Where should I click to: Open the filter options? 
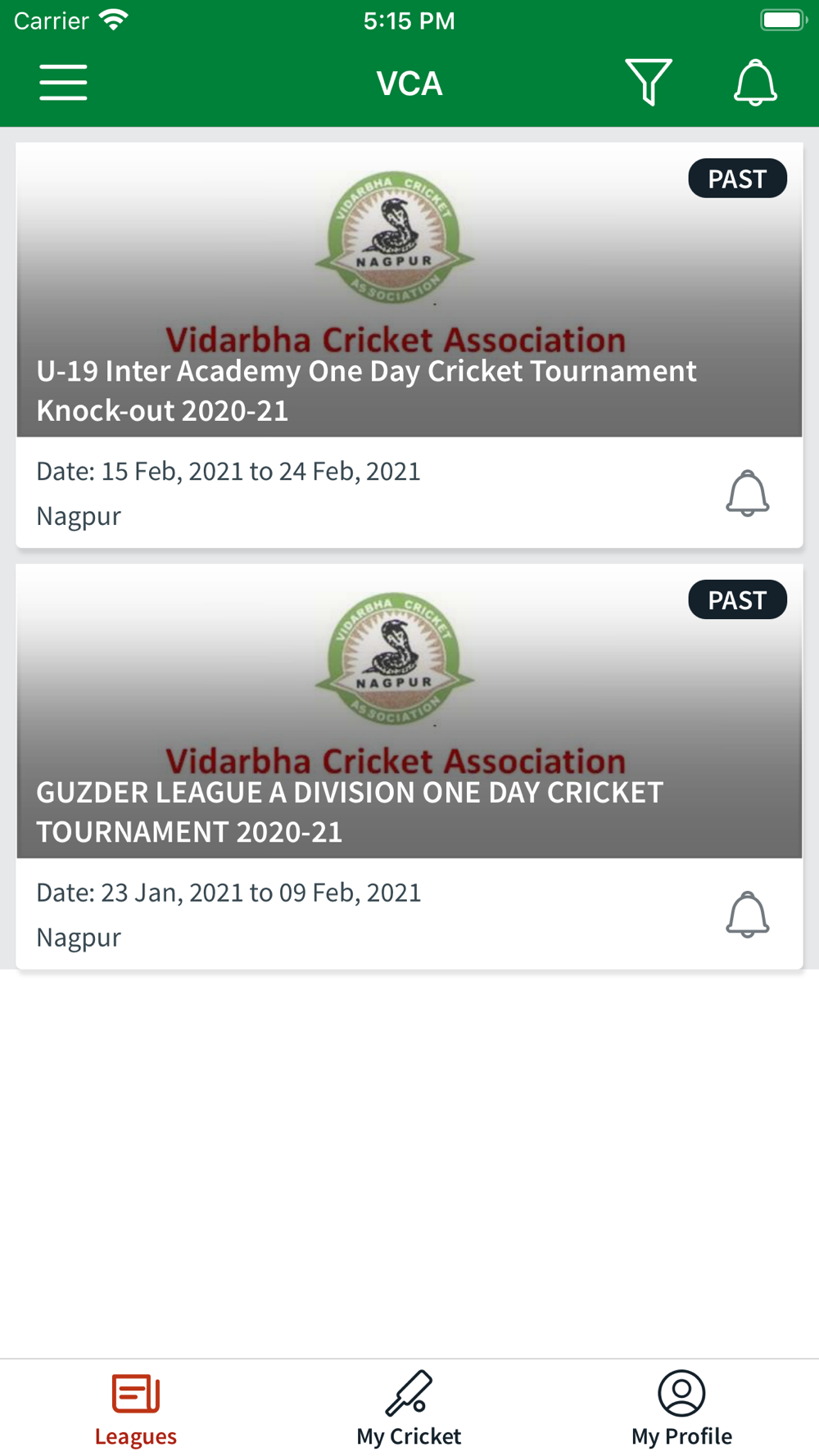(x=649, y=82)
